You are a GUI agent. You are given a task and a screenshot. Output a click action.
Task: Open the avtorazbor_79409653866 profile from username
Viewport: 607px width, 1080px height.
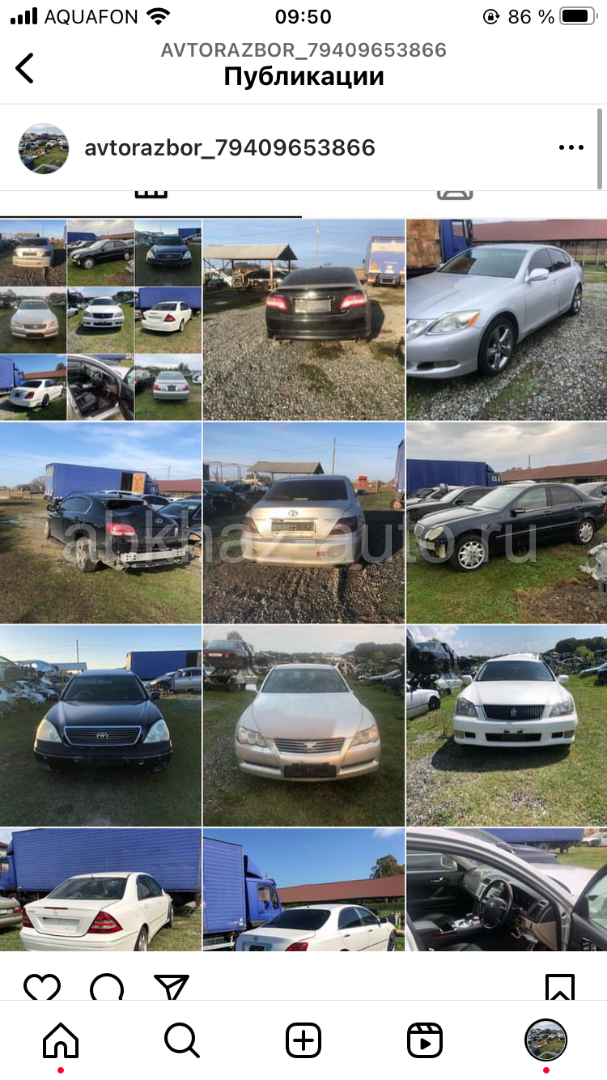pos(230,148)
